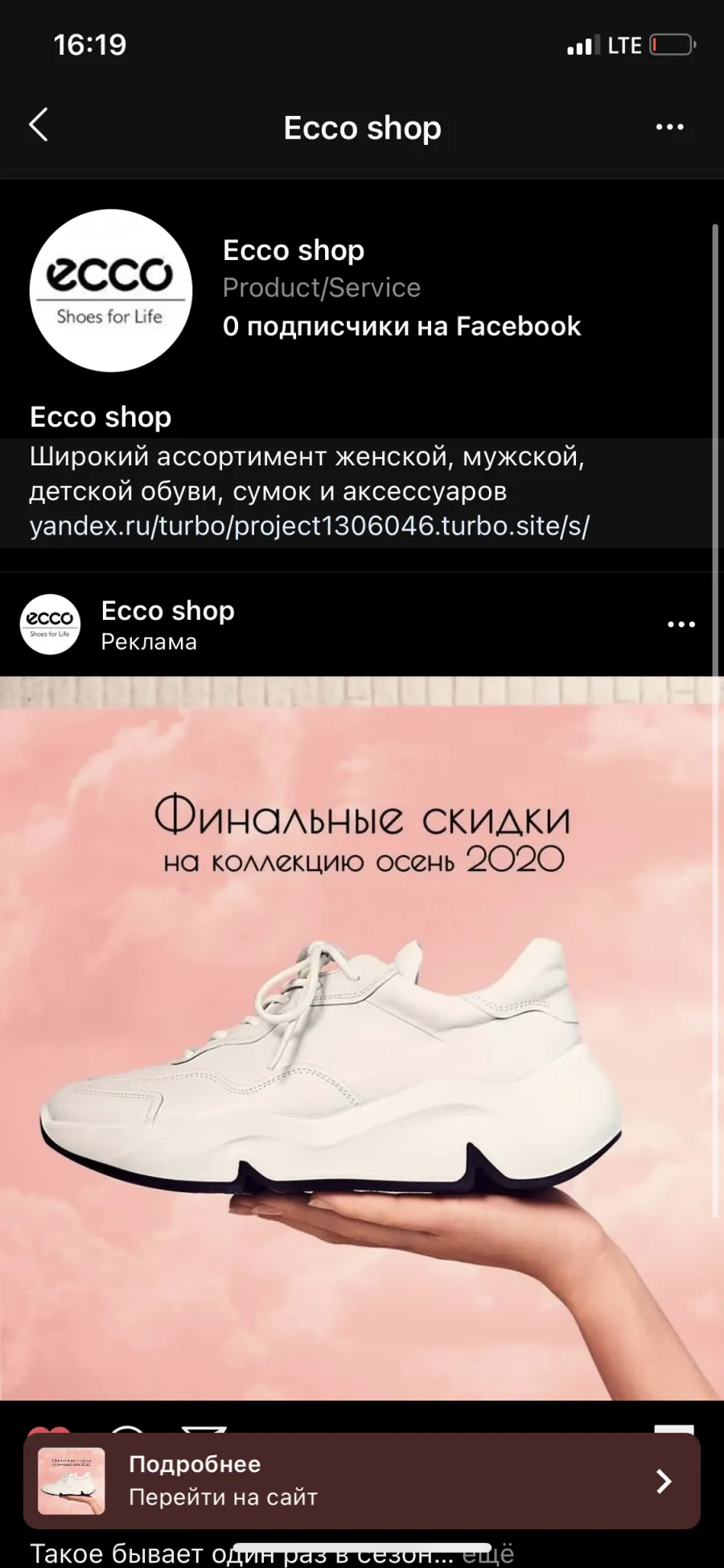Open the header three-dot options menu
This screenshot has height=1568, width=724.
pos(669,127)
